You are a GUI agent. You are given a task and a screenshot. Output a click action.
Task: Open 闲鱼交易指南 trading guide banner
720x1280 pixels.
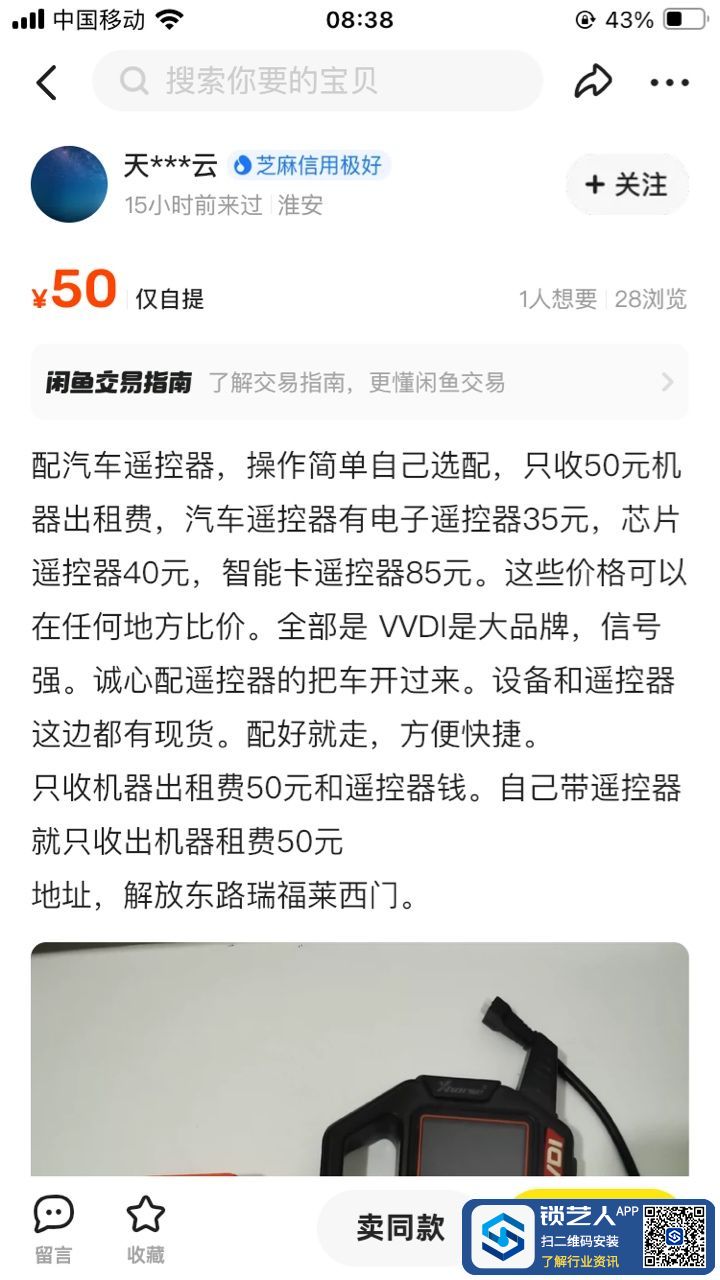click(x=359, y=382)
